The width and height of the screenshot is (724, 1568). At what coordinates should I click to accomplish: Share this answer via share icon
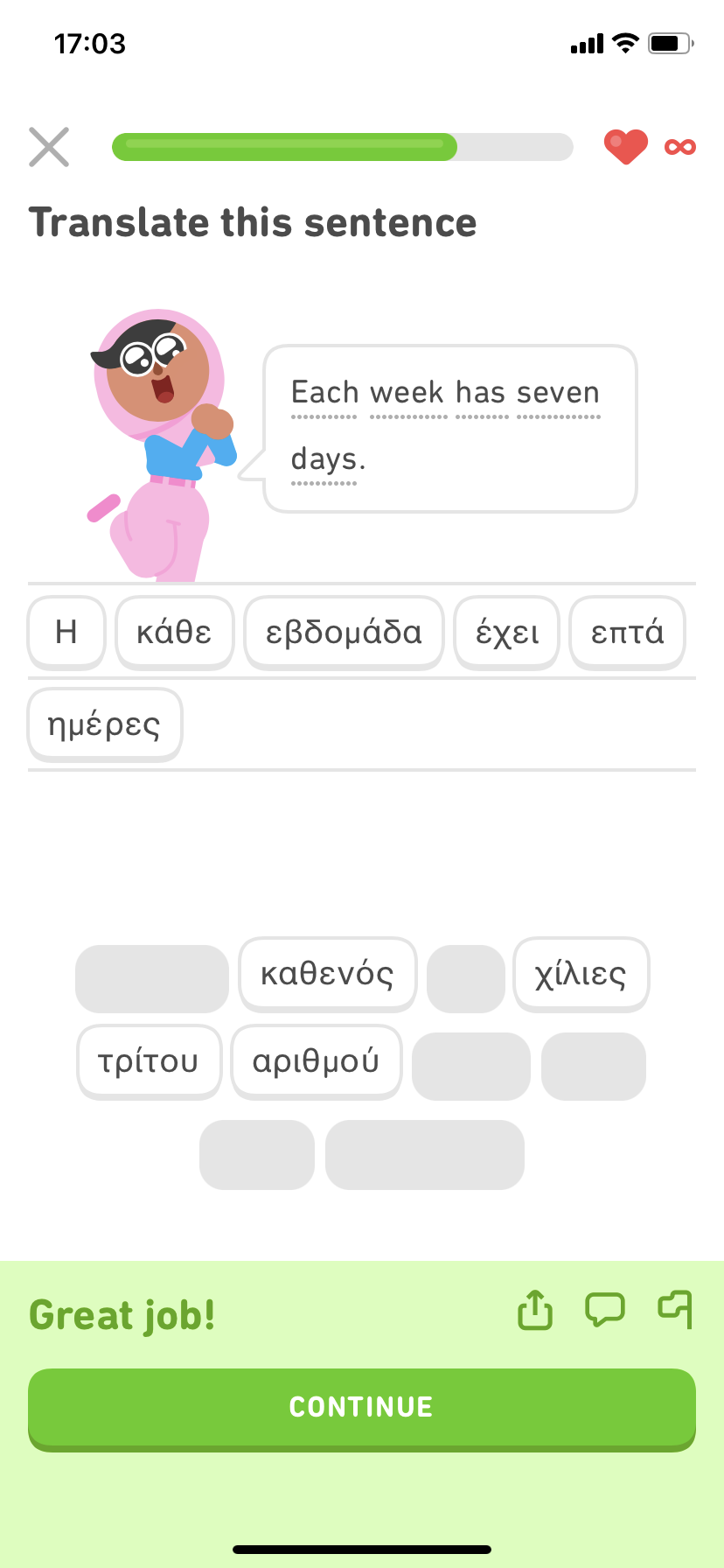coord(535,1310)
